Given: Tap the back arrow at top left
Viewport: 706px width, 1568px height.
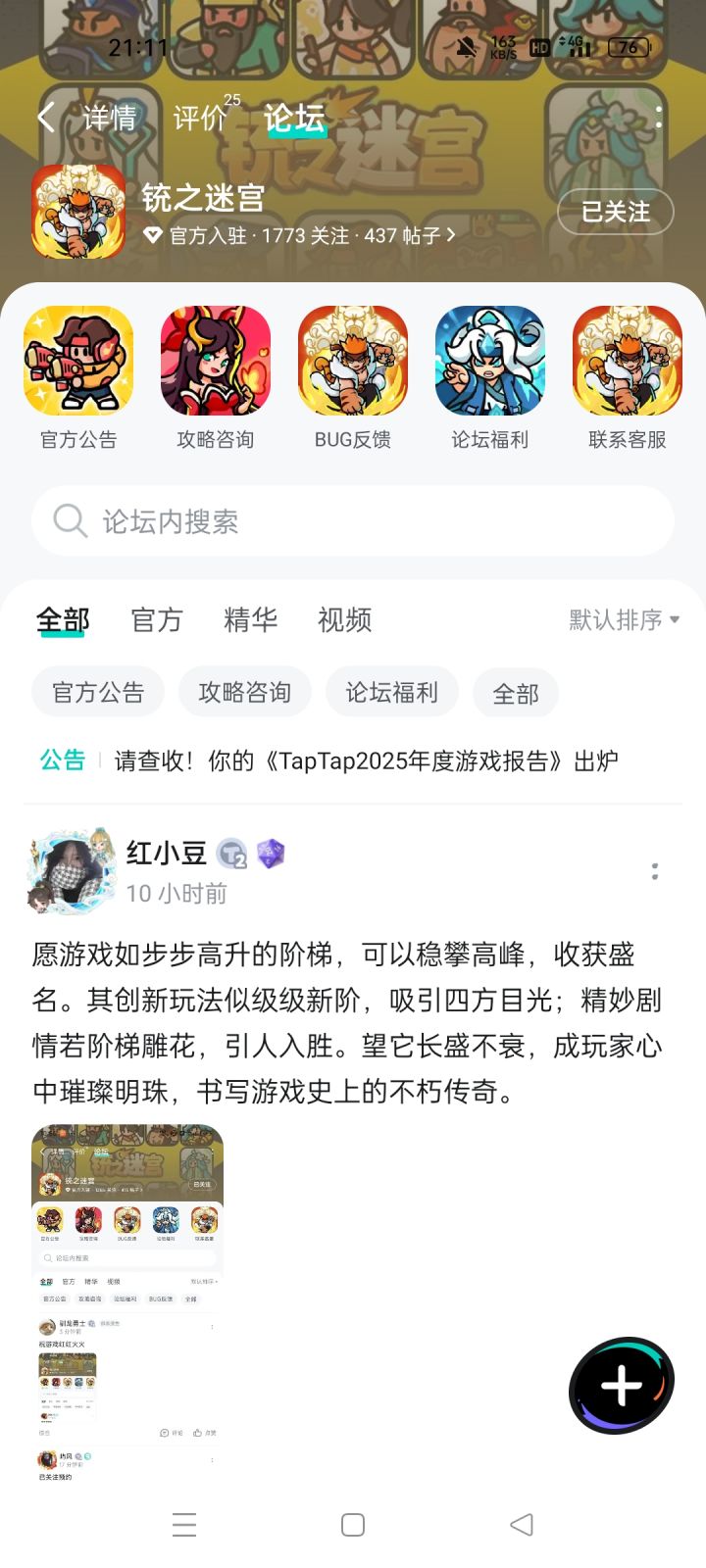Looking at the screenshot, I should 45,116.
